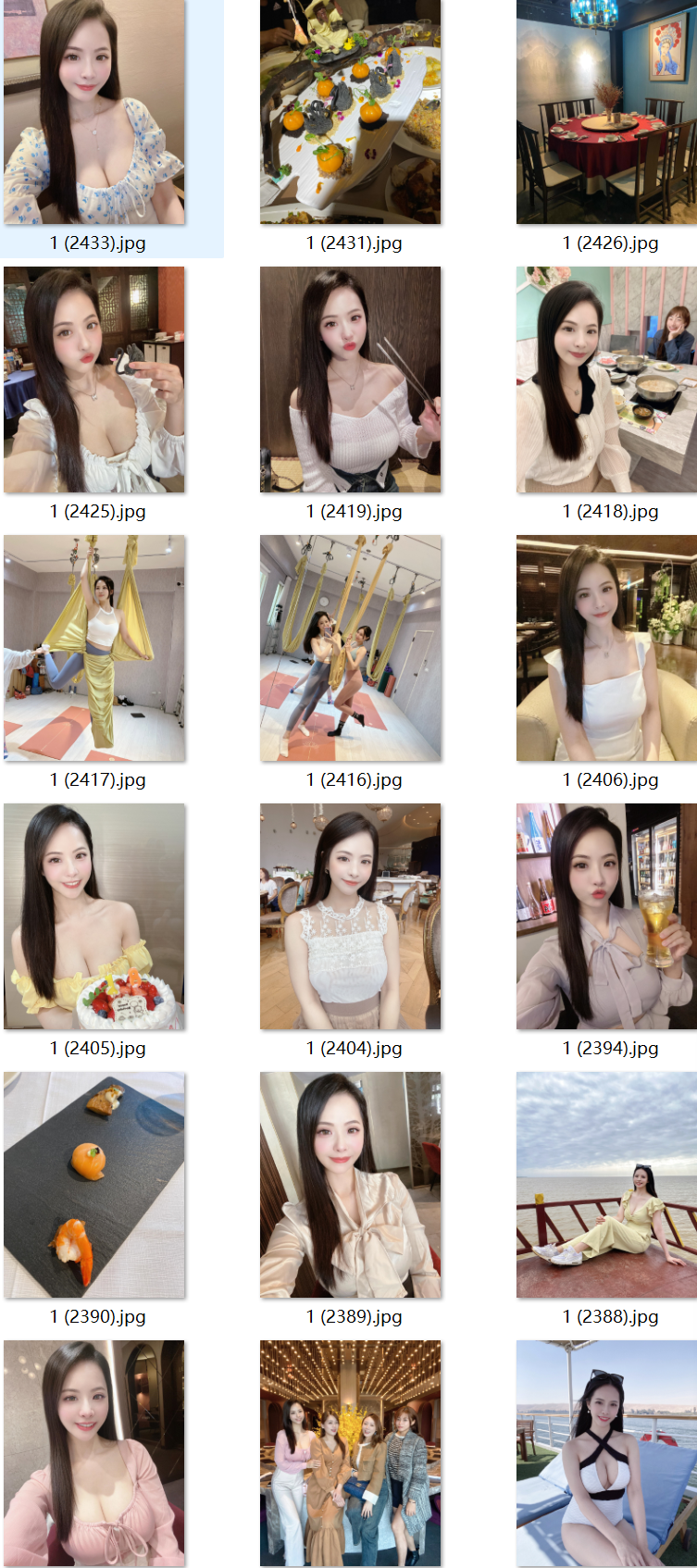Choose the file 1 (2425).jpg
This screenshot has width=697, height=1568.
[94, 380]
